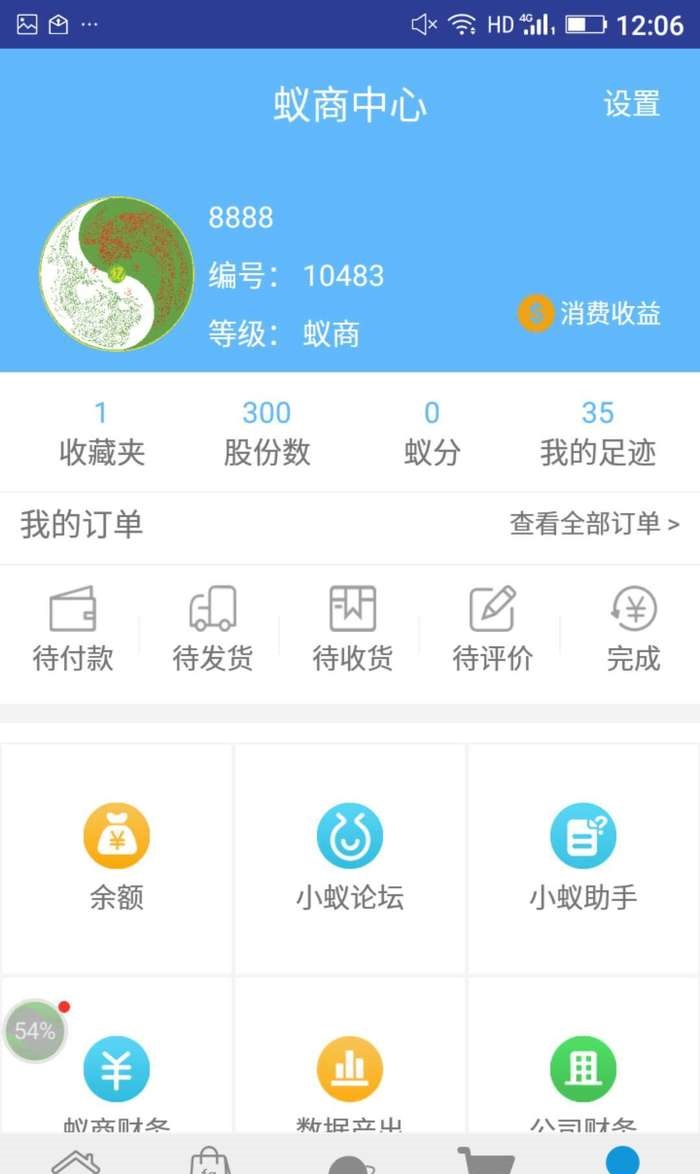Open 小蚁论坛 forum tile

tap(350, 858)
